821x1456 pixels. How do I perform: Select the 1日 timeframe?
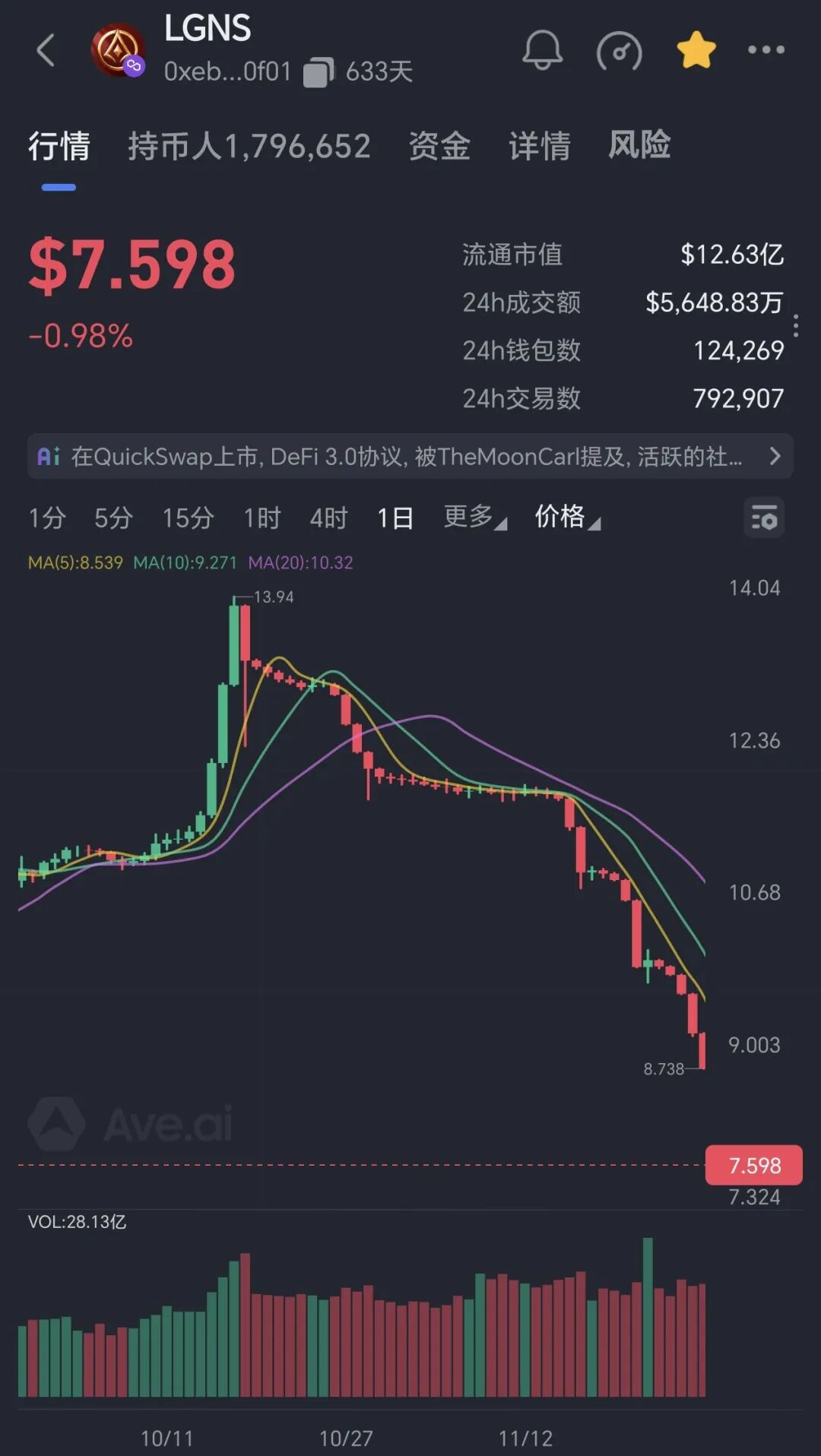tap(394, 518)
